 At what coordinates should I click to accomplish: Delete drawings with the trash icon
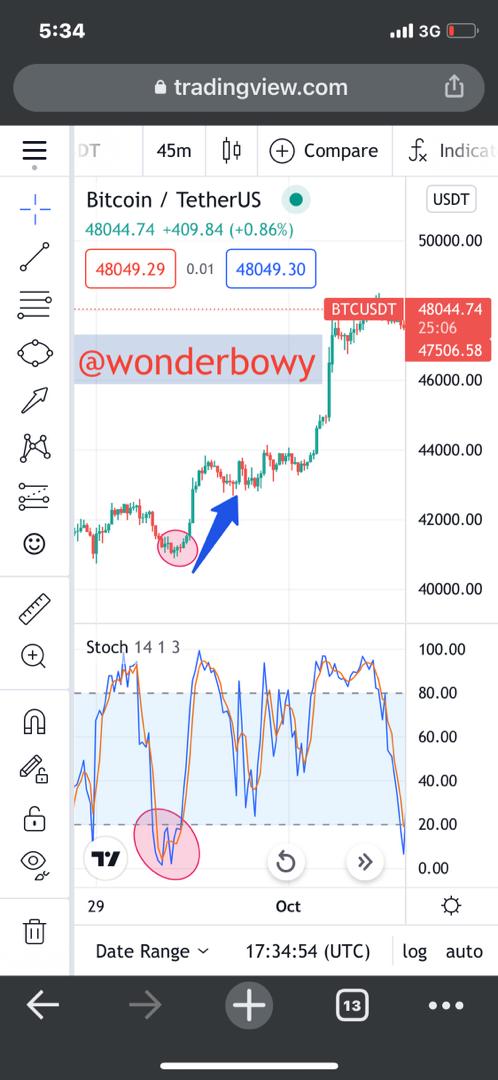34,931
